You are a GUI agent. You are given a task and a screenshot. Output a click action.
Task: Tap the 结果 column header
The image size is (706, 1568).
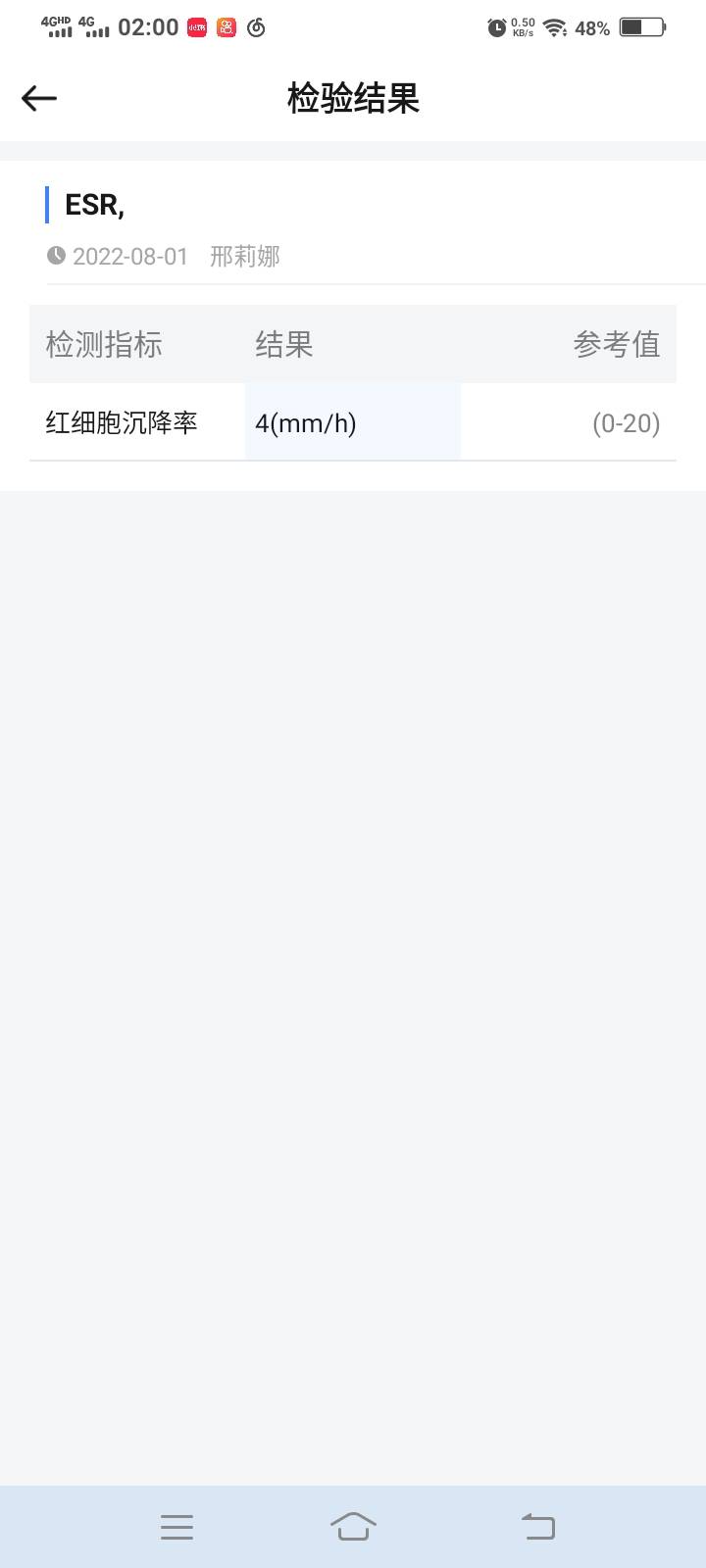[283, 344]
